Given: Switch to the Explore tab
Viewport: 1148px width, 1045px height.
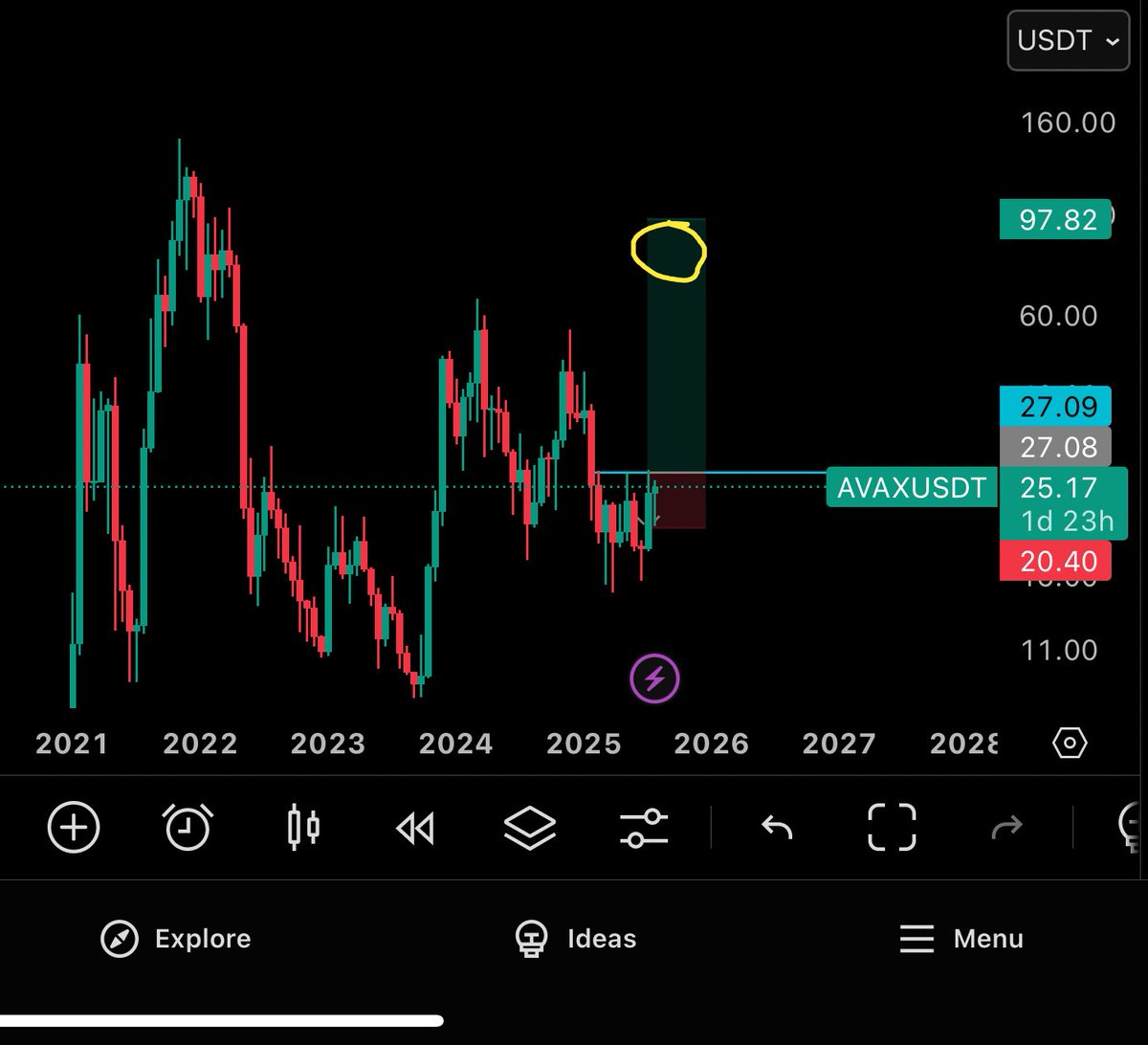Looking at the screenshot, I should [176, 939].
